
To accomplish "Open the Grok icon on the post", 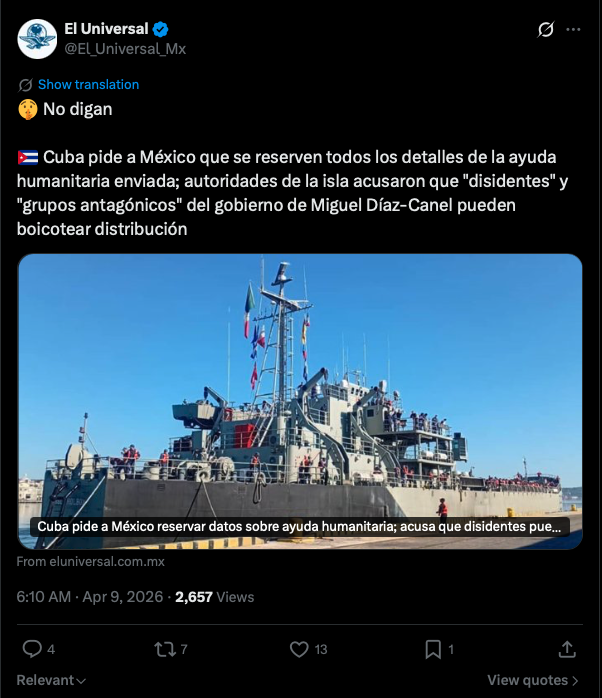I will [x=545, y=30].
